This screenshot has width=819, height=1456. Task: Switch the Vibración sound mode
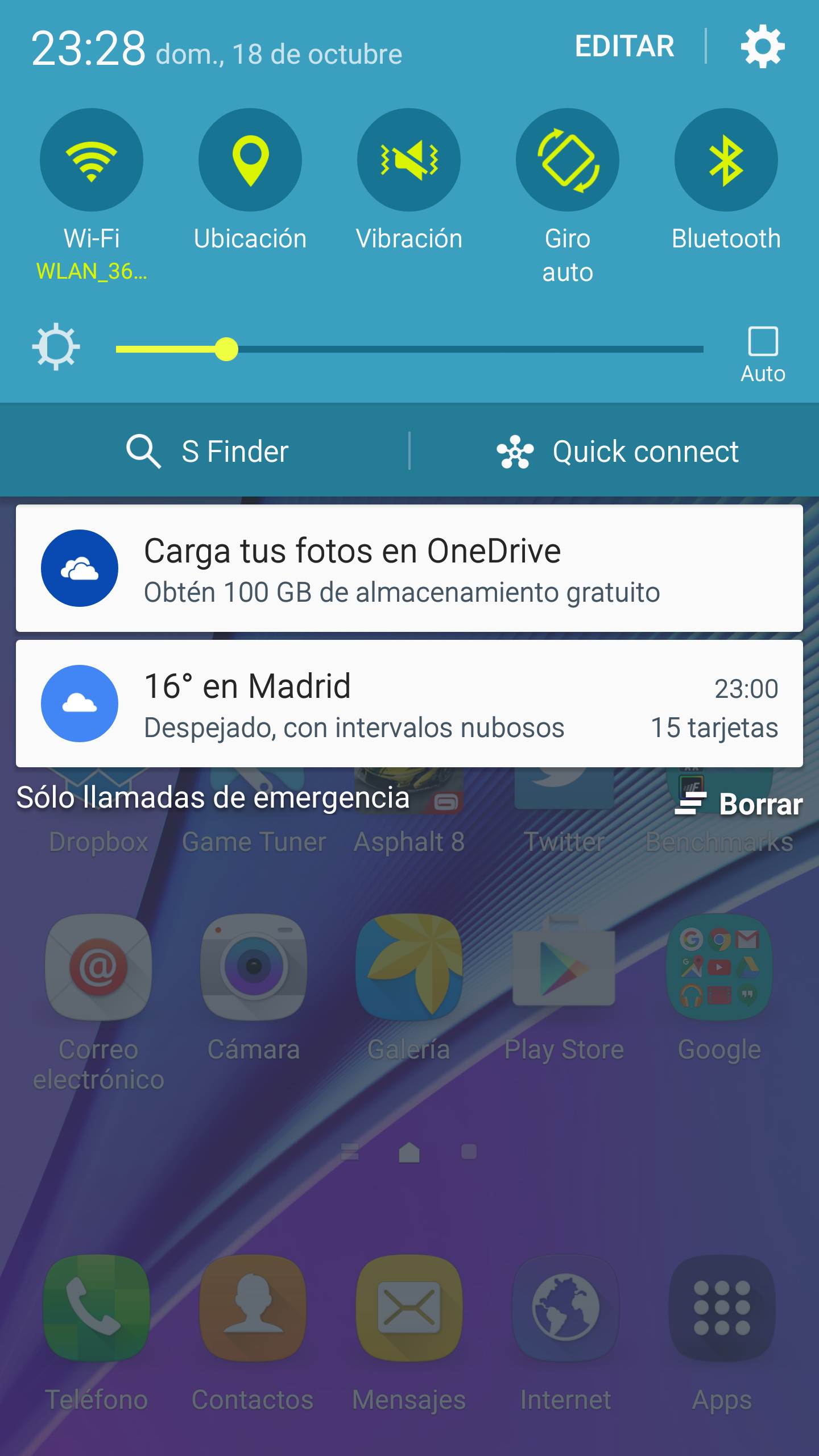tap(409, 160)
